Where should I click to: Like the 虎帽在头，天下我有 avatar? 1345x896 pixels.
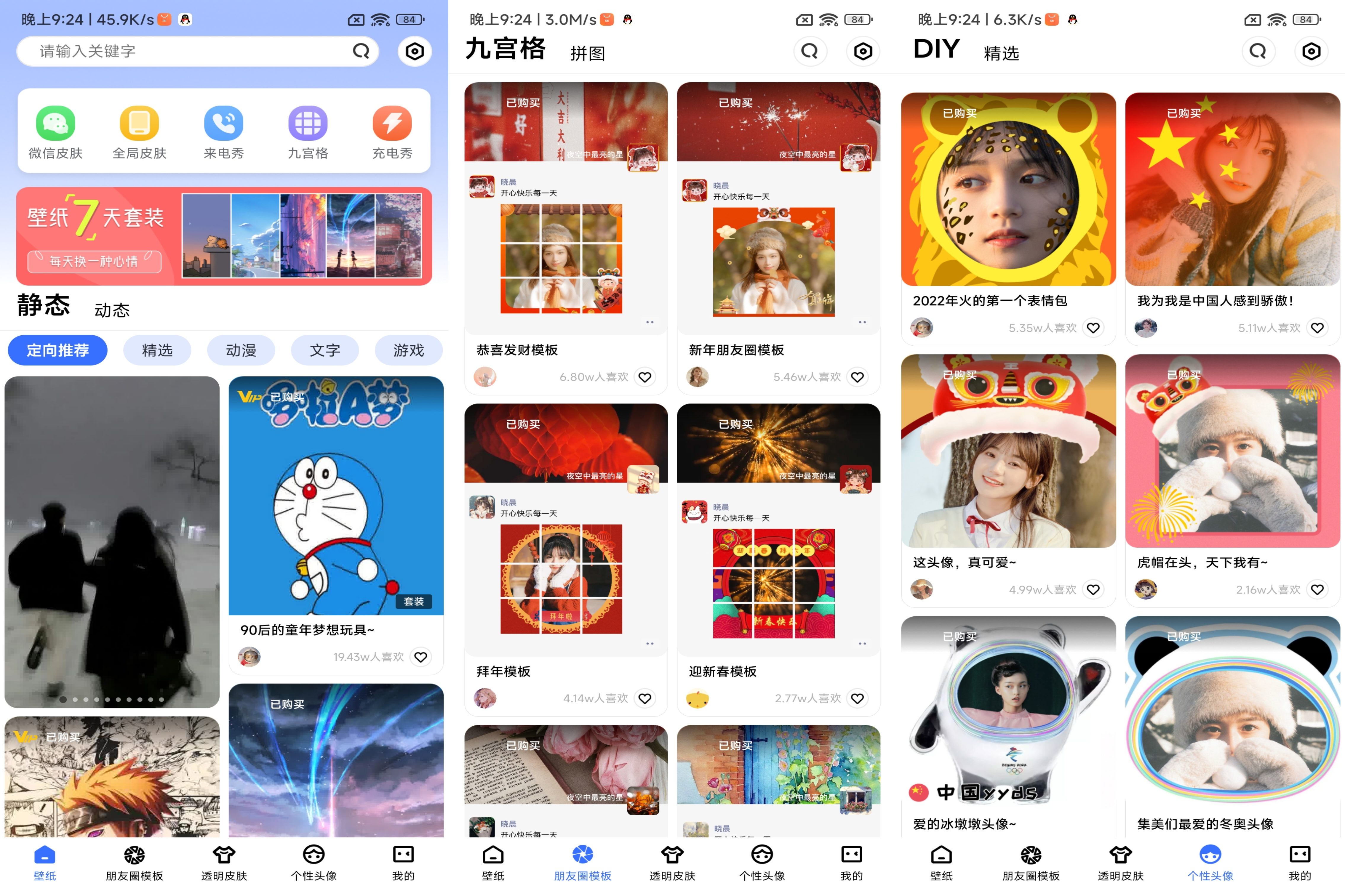coord(1317,590)
